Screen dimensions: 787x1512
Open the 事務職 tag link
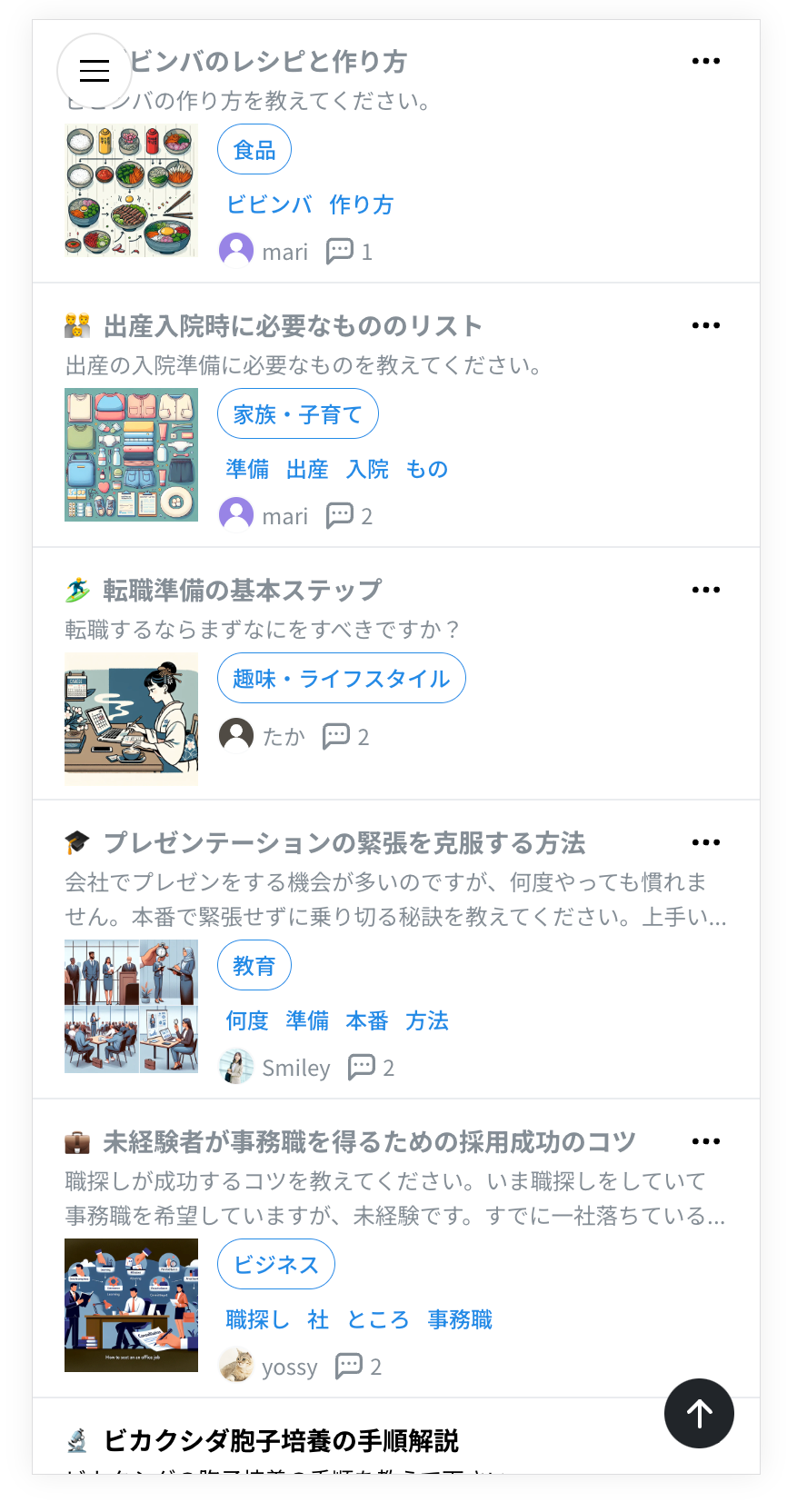pyautogui.click(x=460, y=1320)
